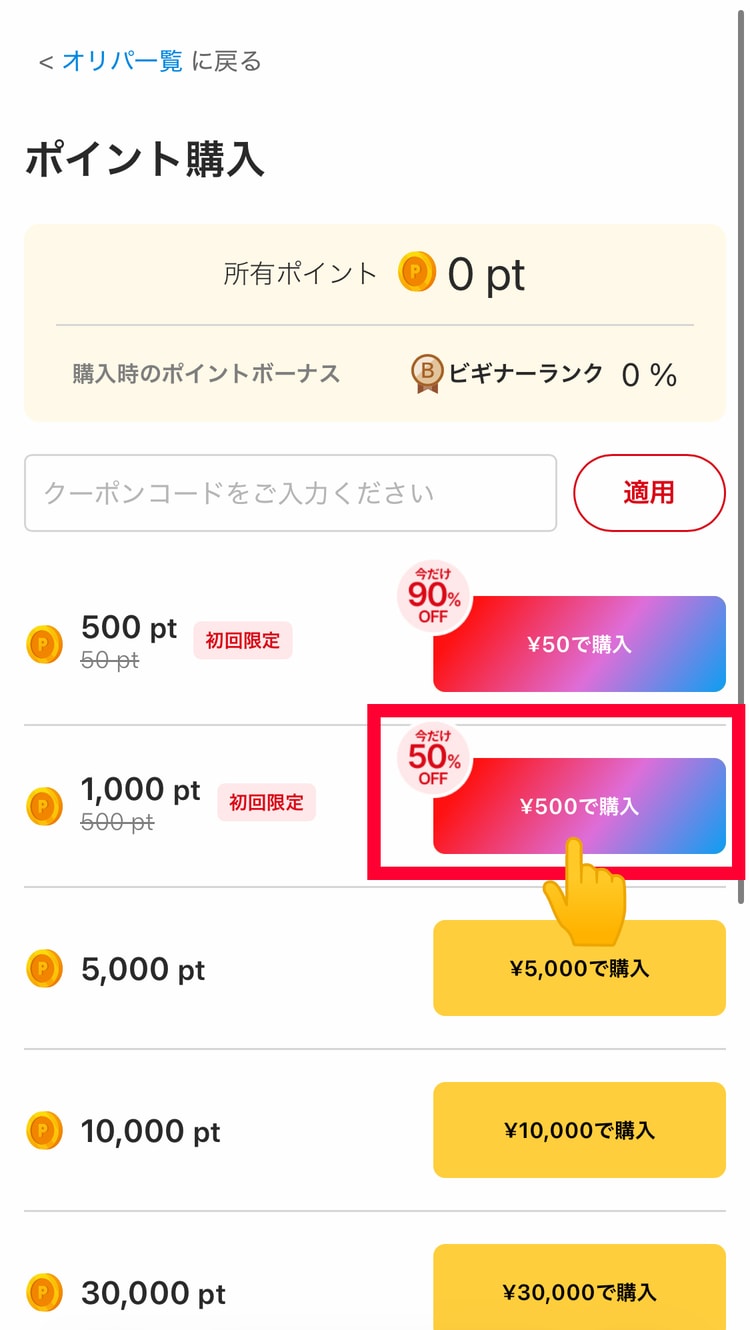Select the ¥5,000で購入 button
The height and width of the screenshot is (1330, 750).
pyautogui.click(x=579, y=968)
